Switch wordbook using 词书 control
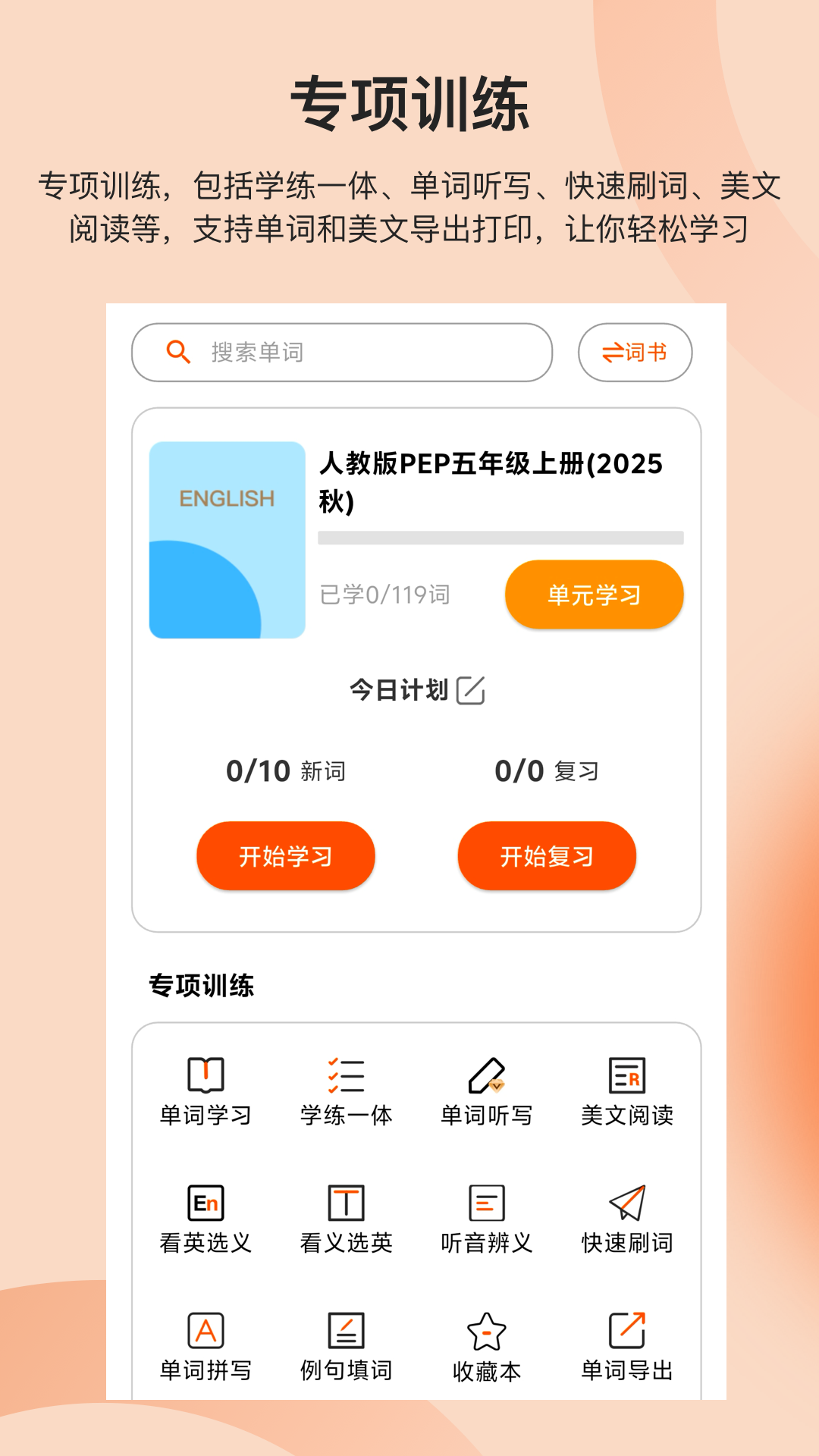The width and height of the screenshot is (819, 1456). click(635, 352)
